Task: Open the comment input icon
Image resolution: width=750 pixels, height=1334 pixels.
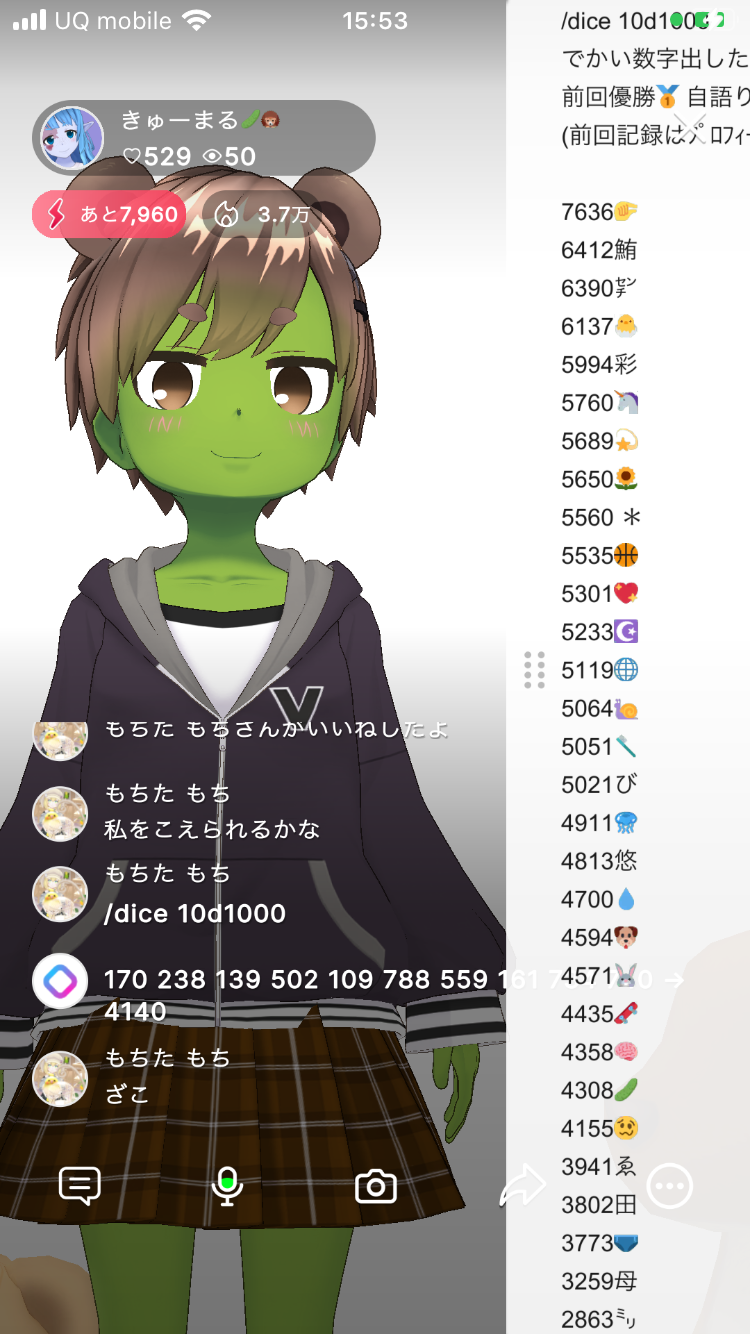Action: pos(80,1186)
